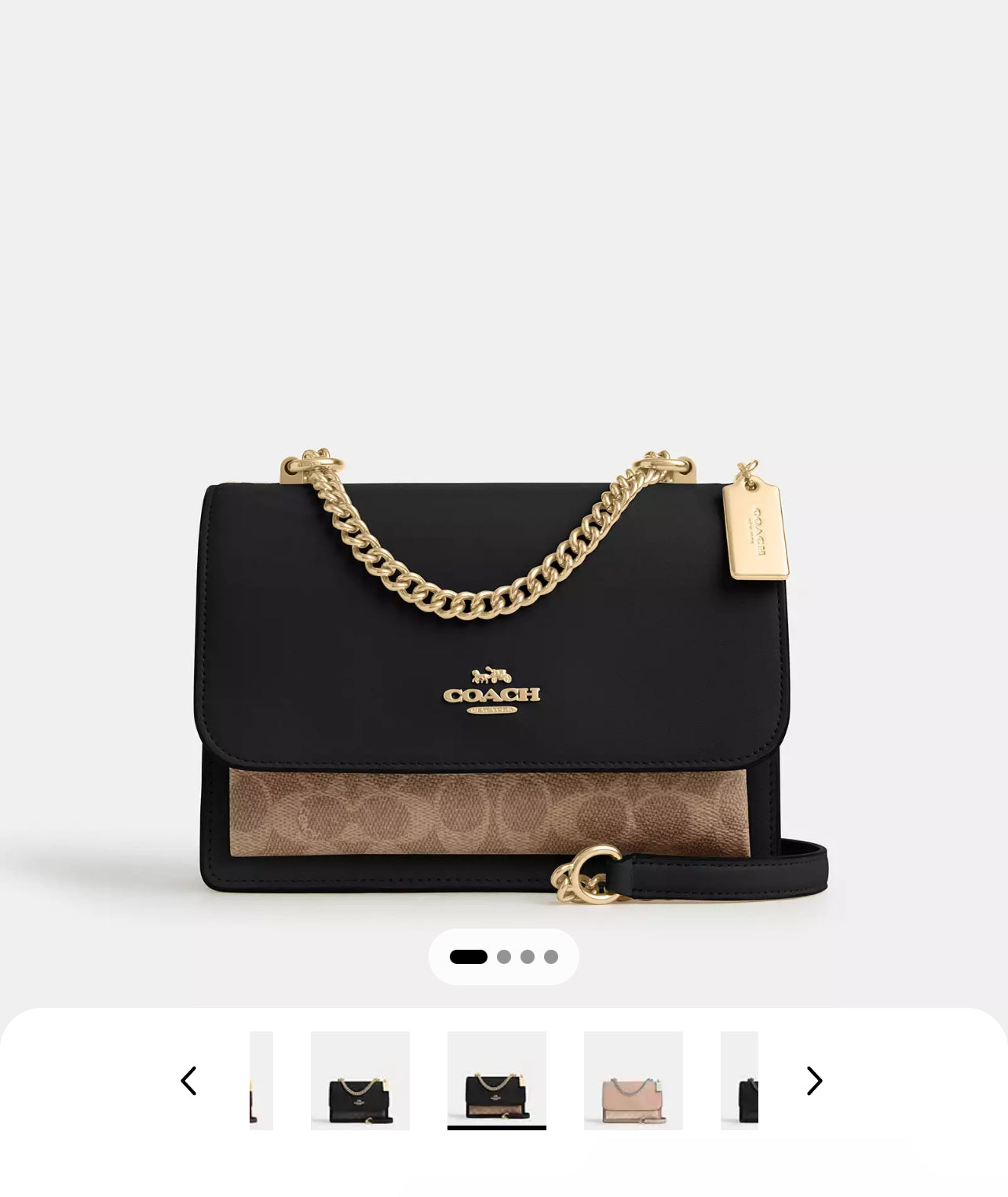Select the all-black bag color thumbnail
The width and height of the screenshot is (1008, 1197).
[360, 1081]
